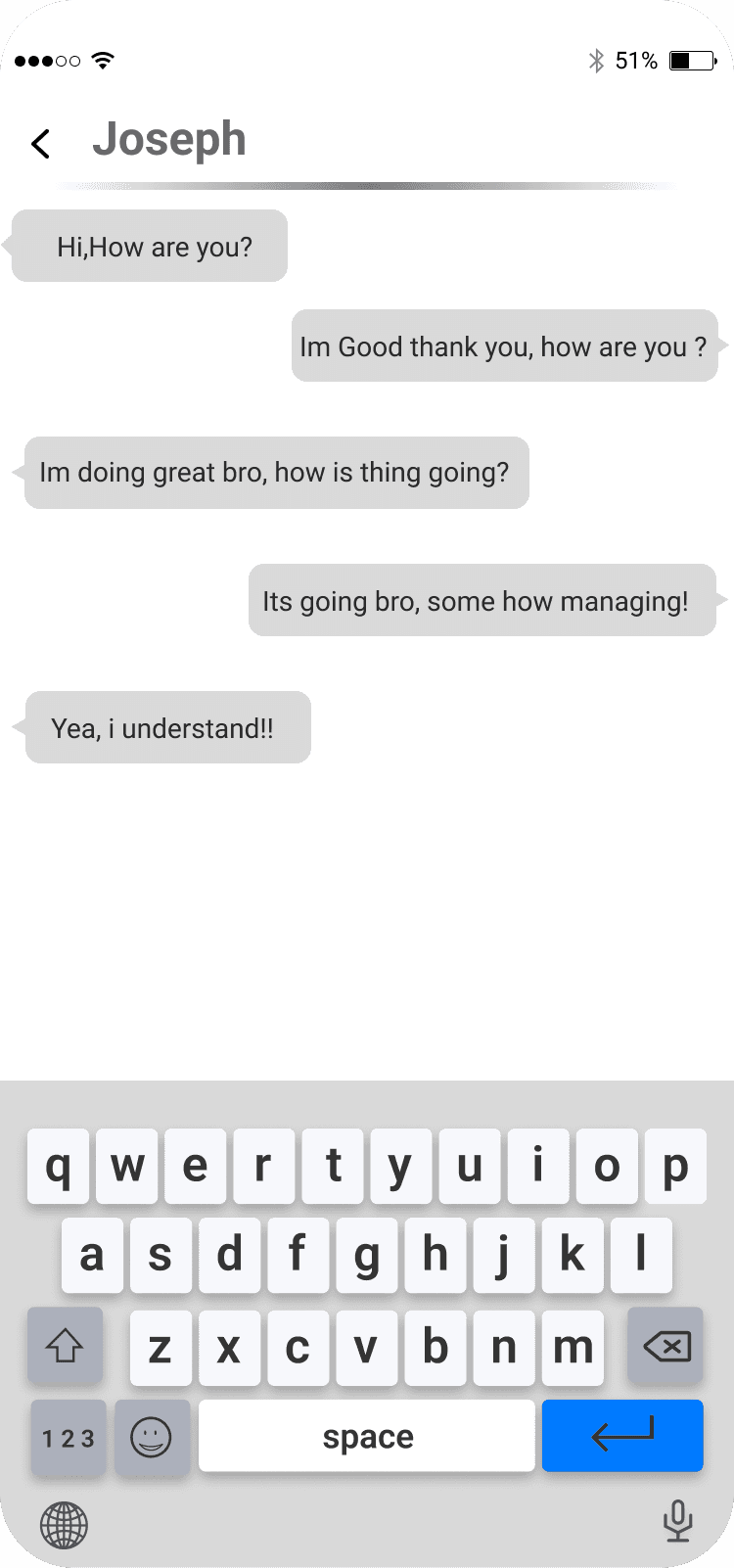Tap the blue return key
Viewport: 734px width, 1568px height.
(x=622, y=1435)
